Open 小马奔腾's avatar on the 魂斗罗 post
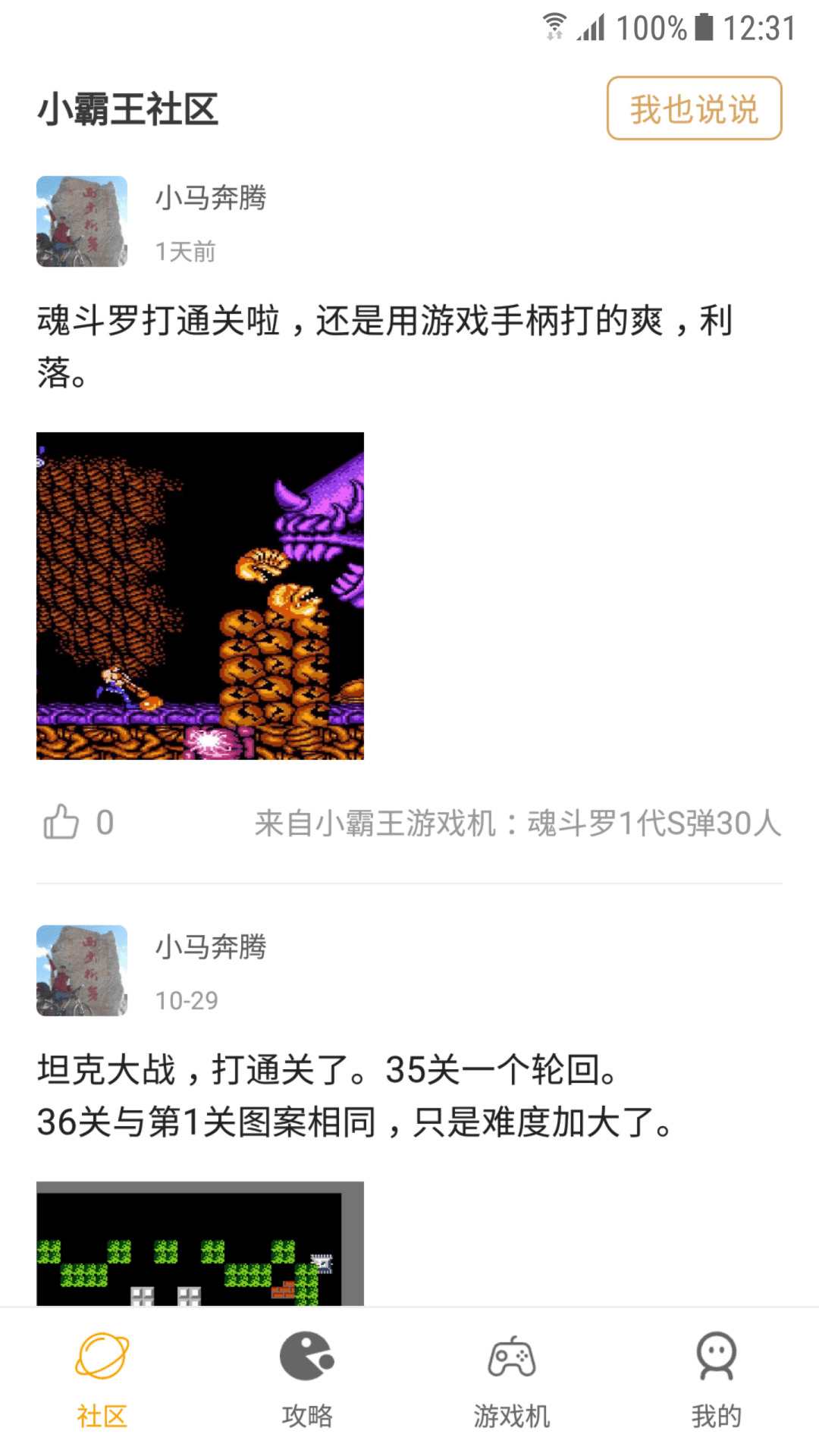This screenshot has width=819, height=1456. 82,221
